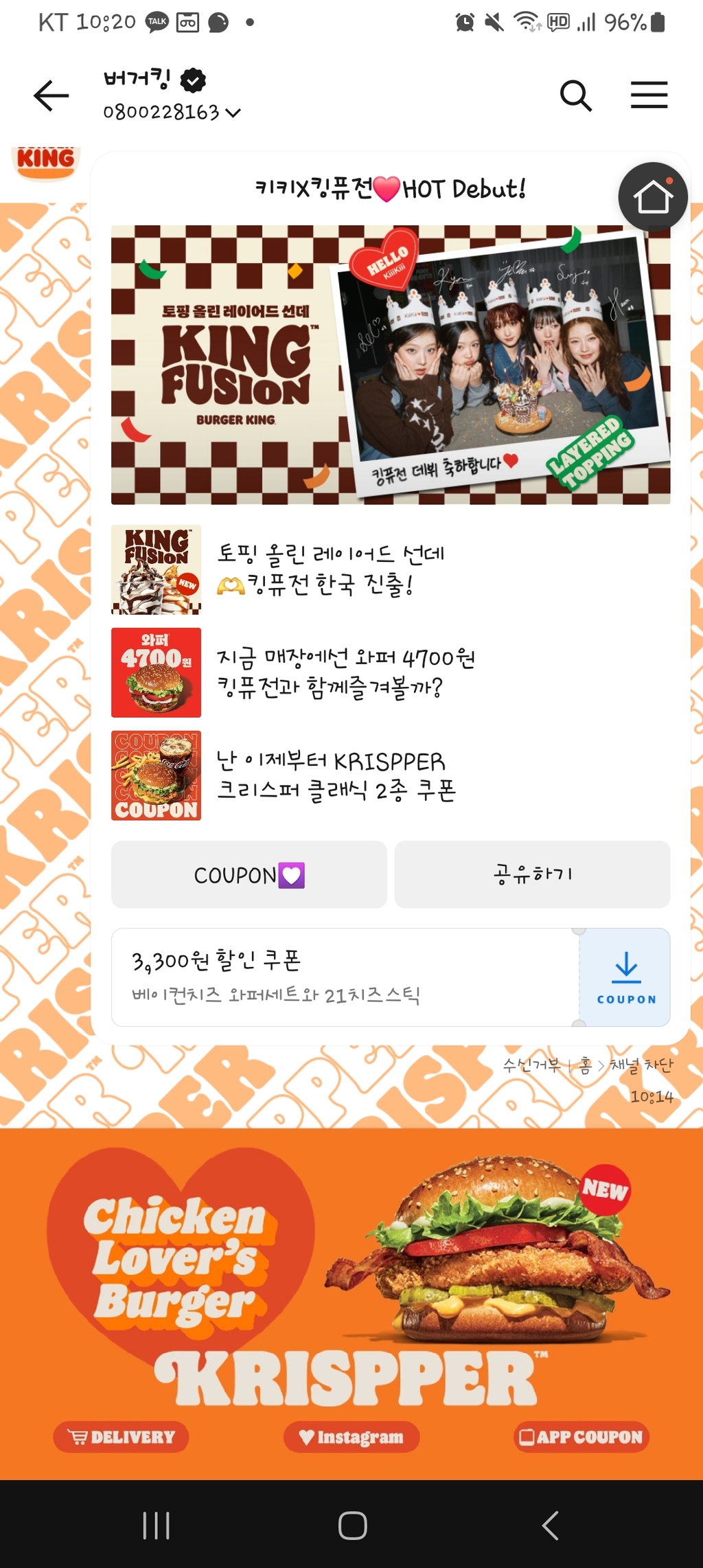Viewport: 703px width, 1568px height.
Task: Open the Instagram button
Action: (351, 1437)
